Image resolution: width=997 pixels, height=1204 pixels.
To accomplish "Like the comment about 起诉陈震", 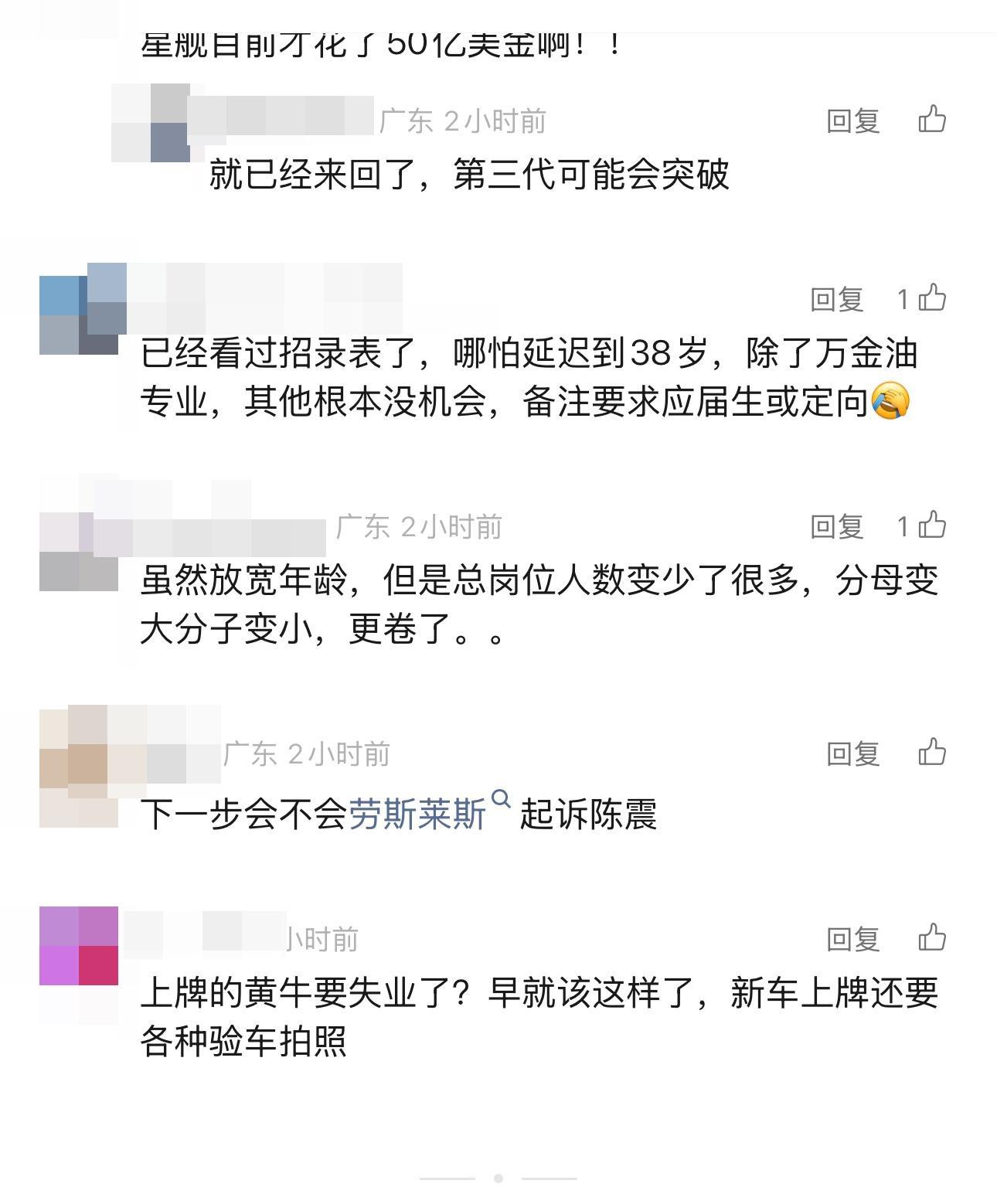I will pos(932,752).
